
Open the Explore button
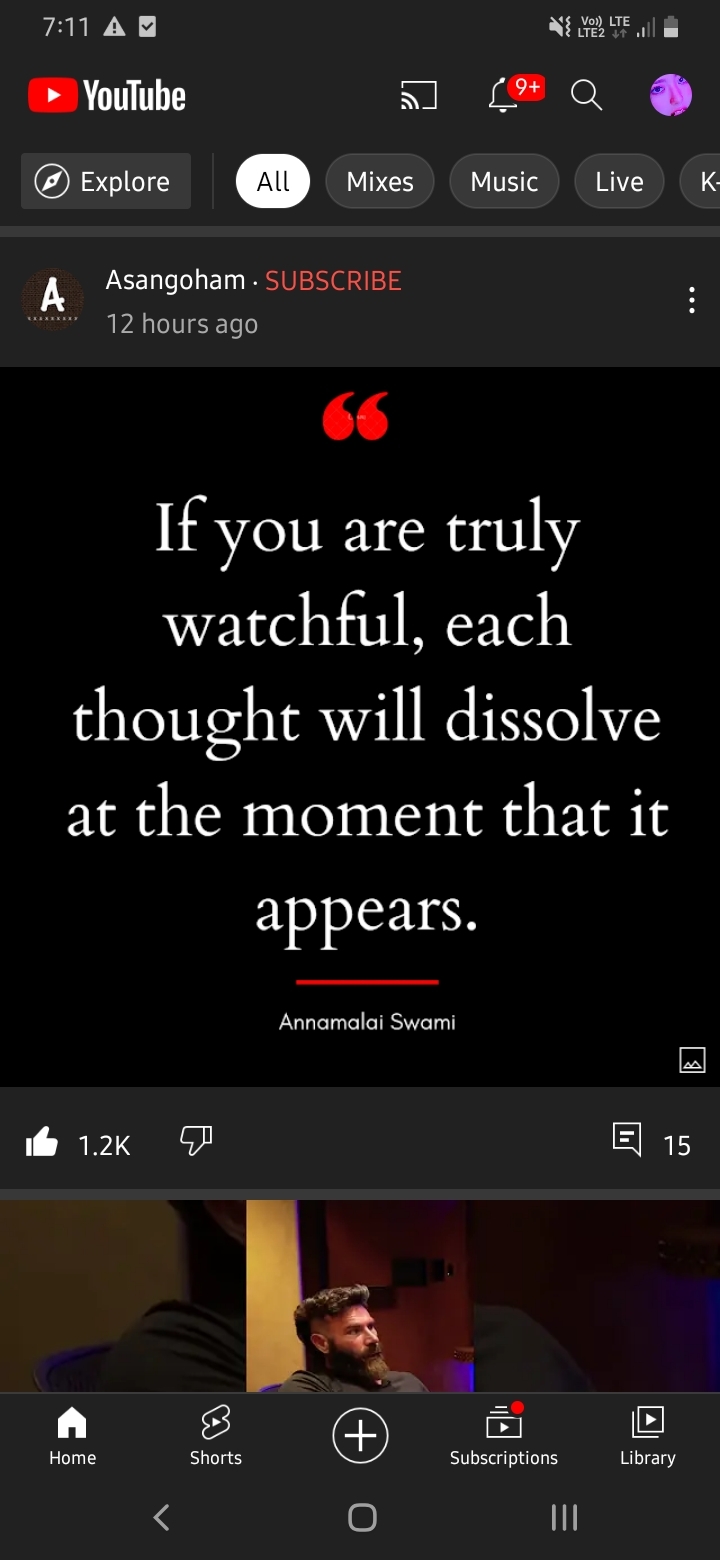[x=106, y=181]
